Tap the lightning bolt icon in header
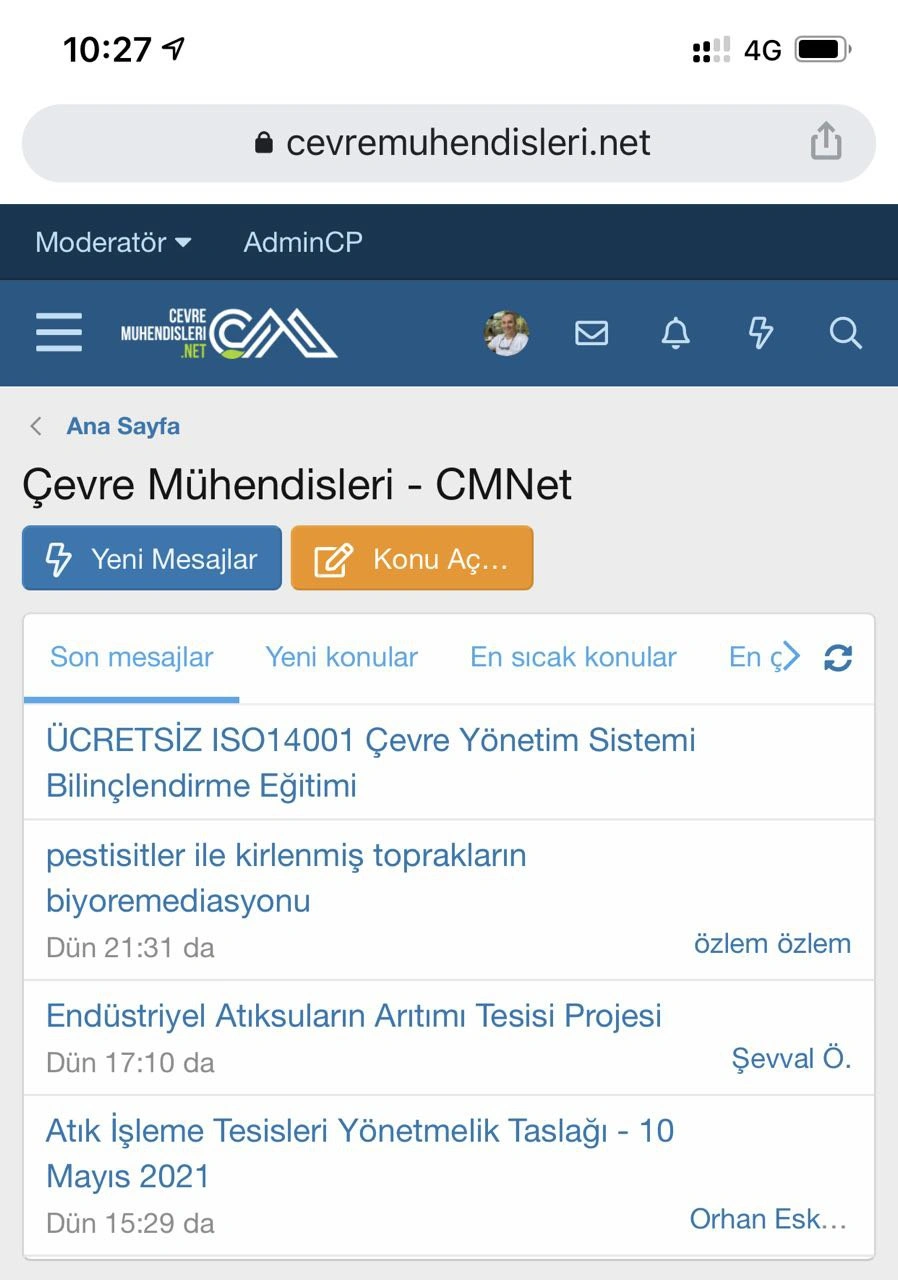898x1280 pixels. click(761, 332)
